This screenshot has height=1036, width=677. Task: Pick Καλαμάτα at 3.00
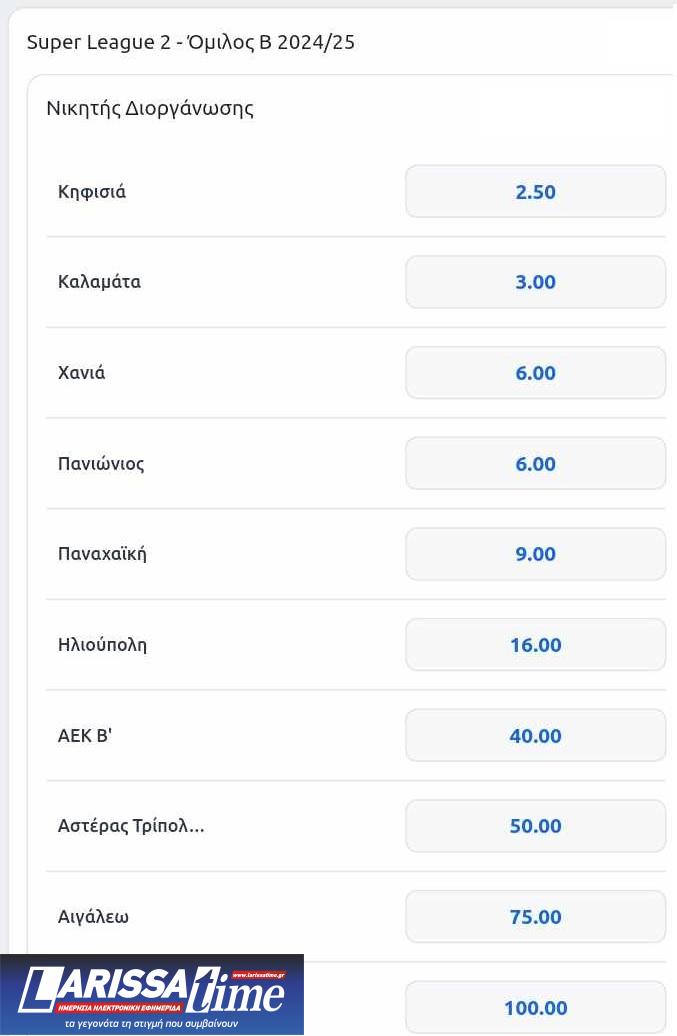(x=535, y=282)
